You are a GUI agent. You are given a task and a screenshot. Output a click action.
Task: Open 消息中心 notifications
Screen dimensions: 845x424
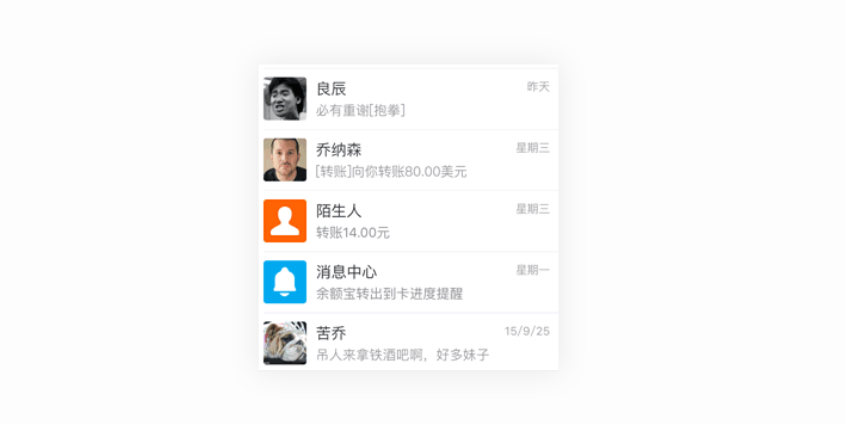coord(408,282)
